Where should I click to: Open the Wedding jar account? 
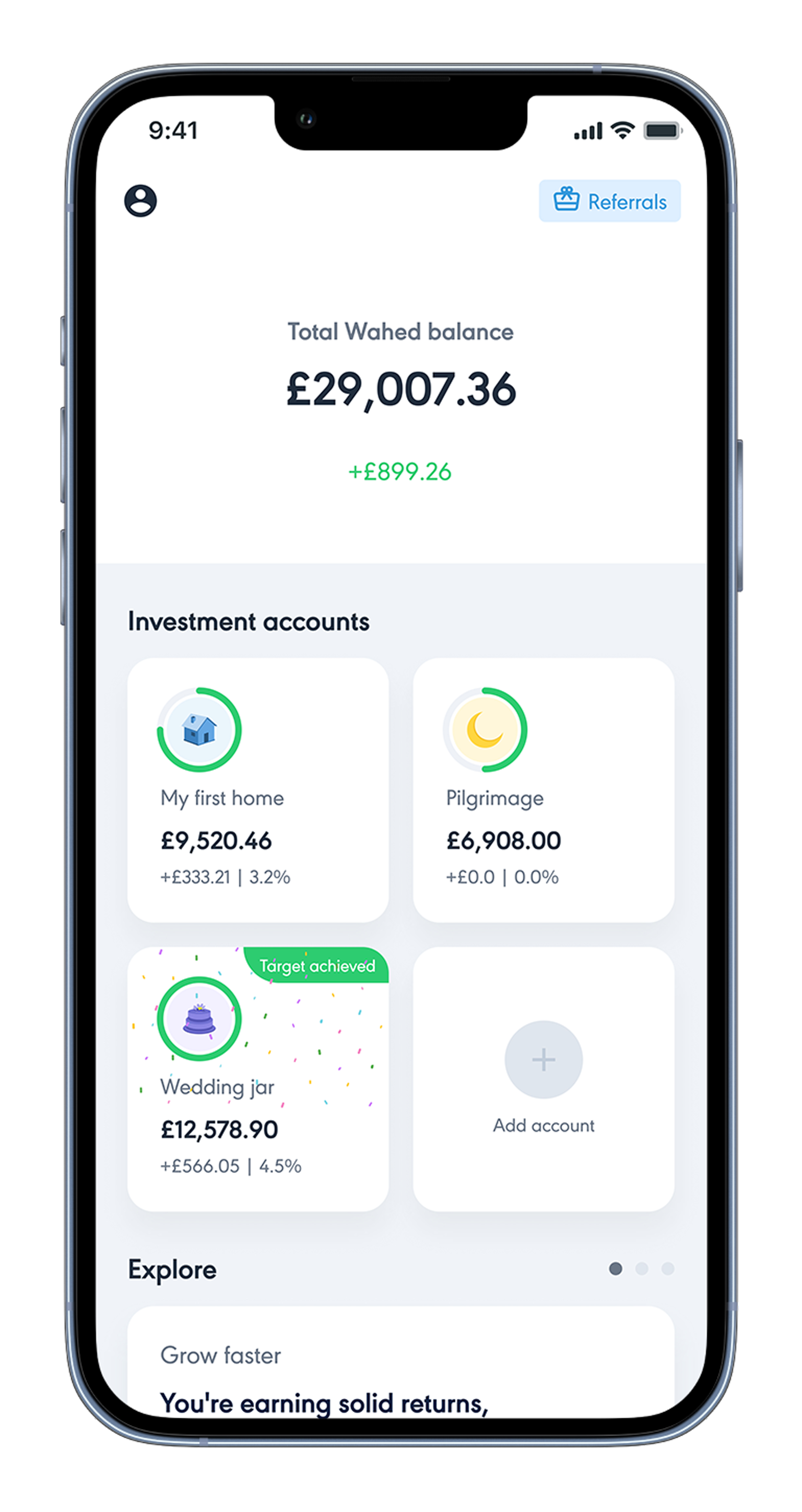click(258, 1079)
